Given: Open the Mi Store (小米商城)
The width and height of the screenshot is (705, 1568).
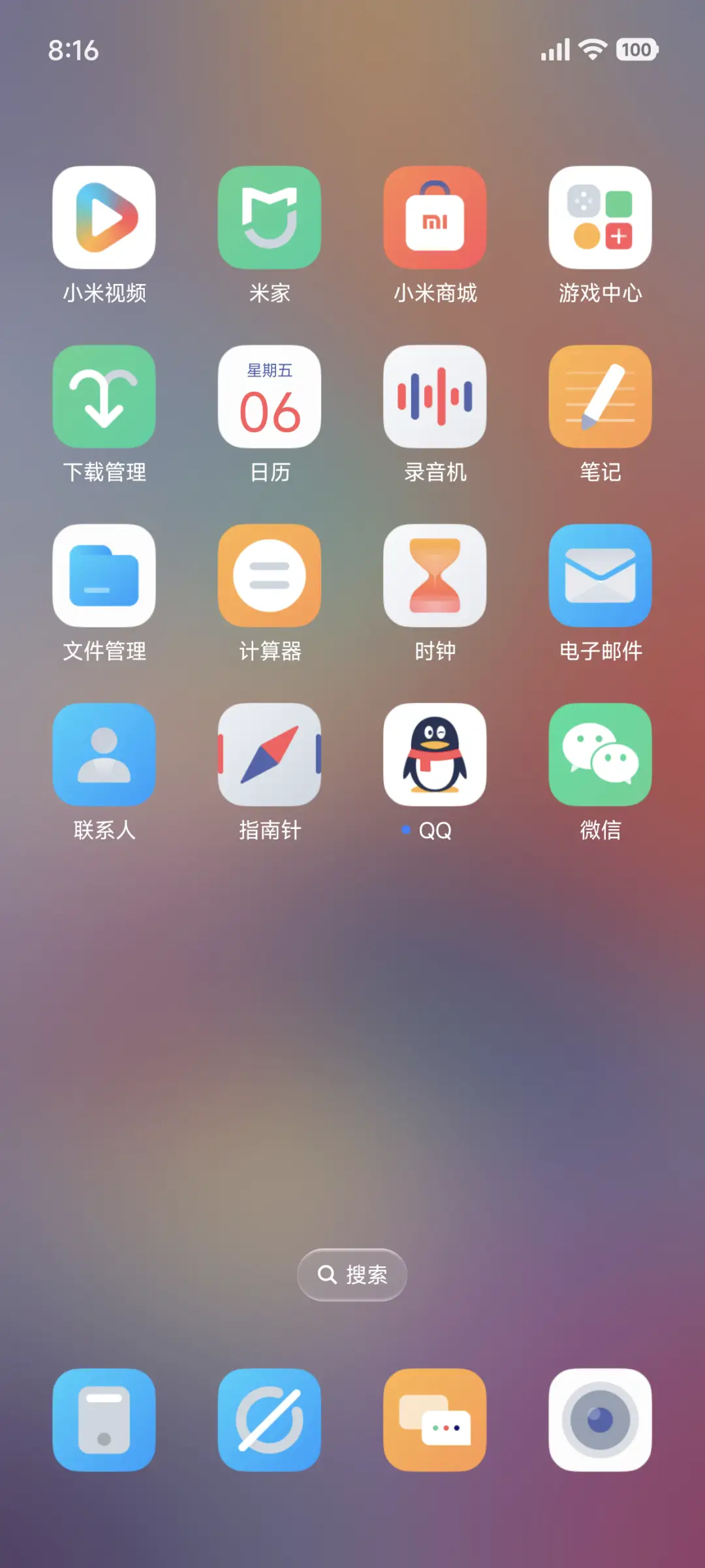Looking at the screenshot, I should pos(435,219).
